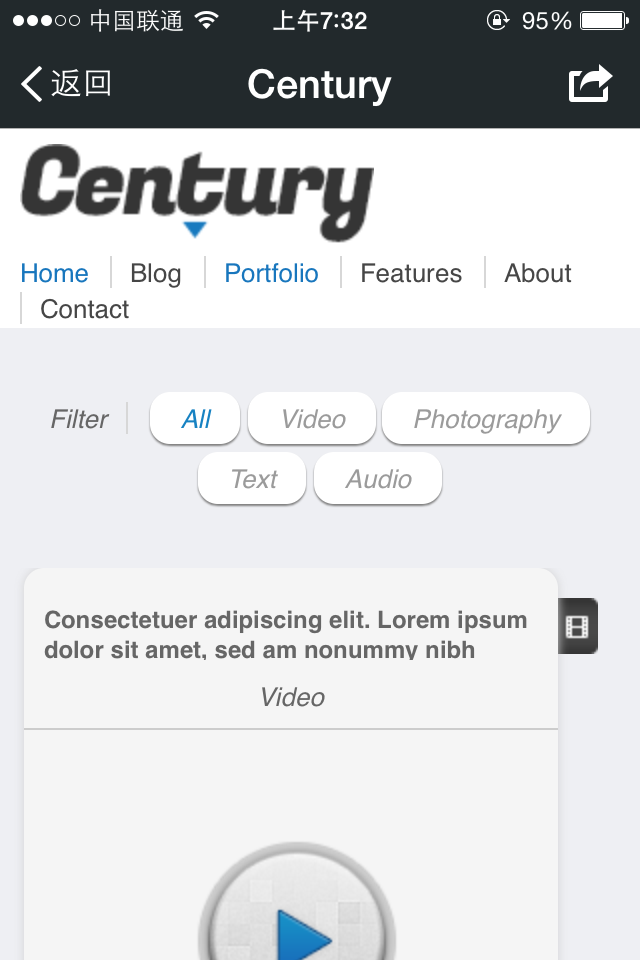Open the Consectetuer adipiscing elit post title
The height and width of the screenshot is (960, 640).
pos(286,634)
